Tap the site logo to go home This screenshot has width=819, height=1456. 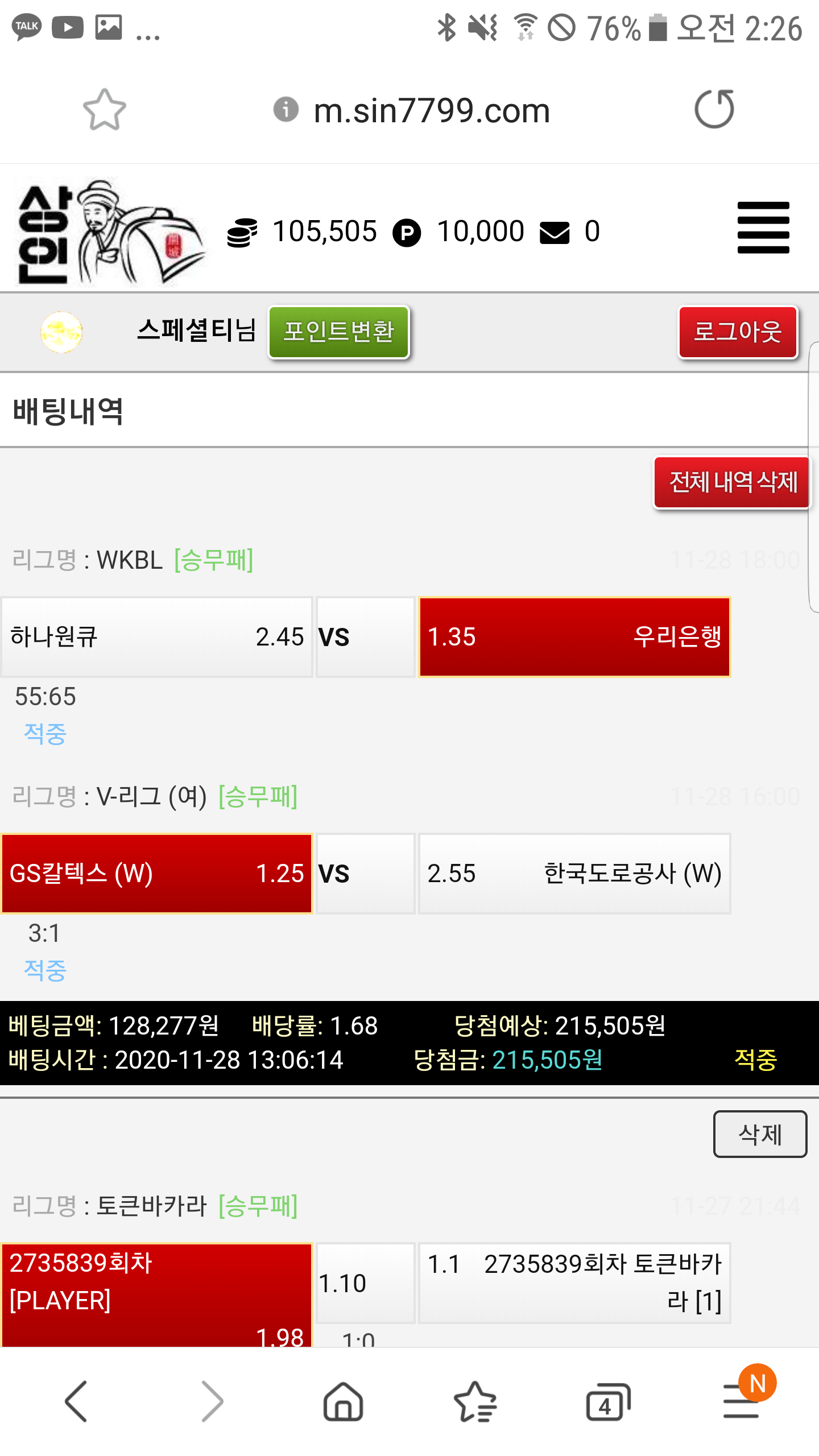[x=108, y=231]
